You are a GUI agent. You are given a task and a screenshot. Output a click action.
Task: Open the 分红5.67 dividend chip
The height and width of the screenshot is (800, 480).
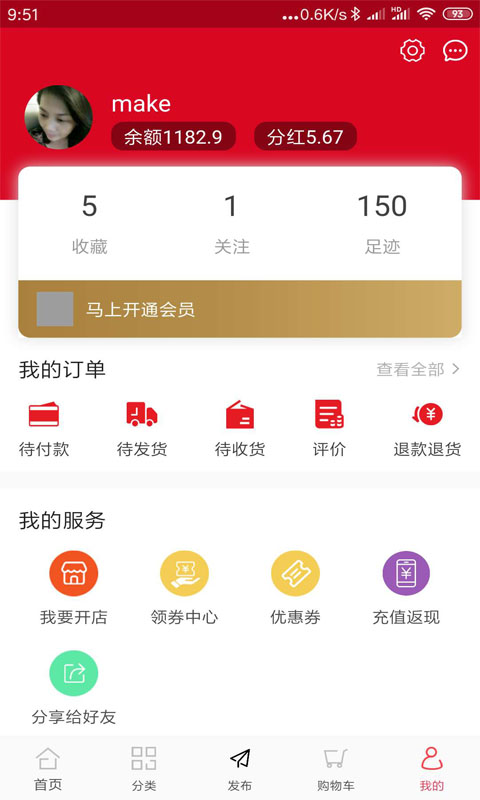pyautogui.click(x=305, y=137)
